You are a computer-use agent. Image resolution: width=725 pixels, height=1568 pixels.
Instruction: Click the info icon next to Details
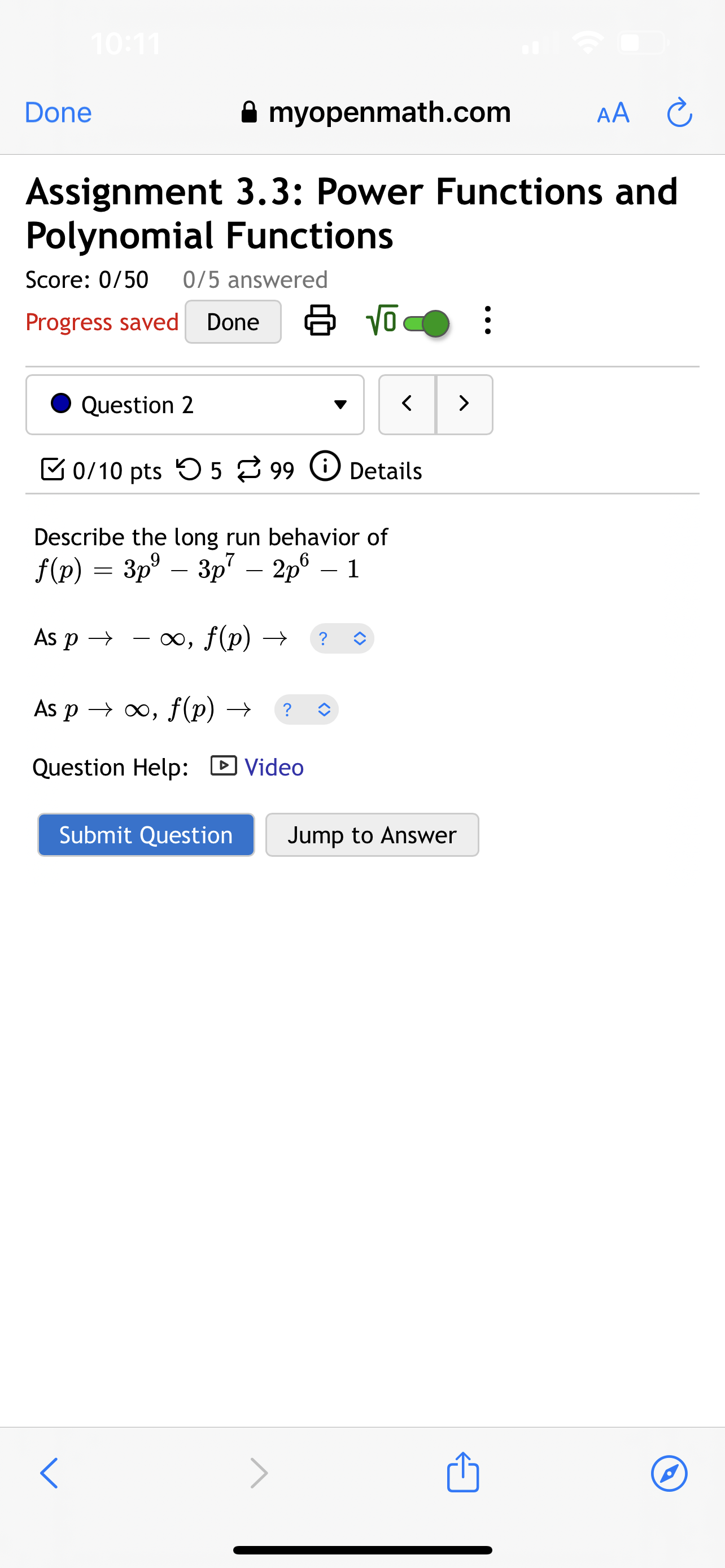pyautogui.click(x=326, y=468)
